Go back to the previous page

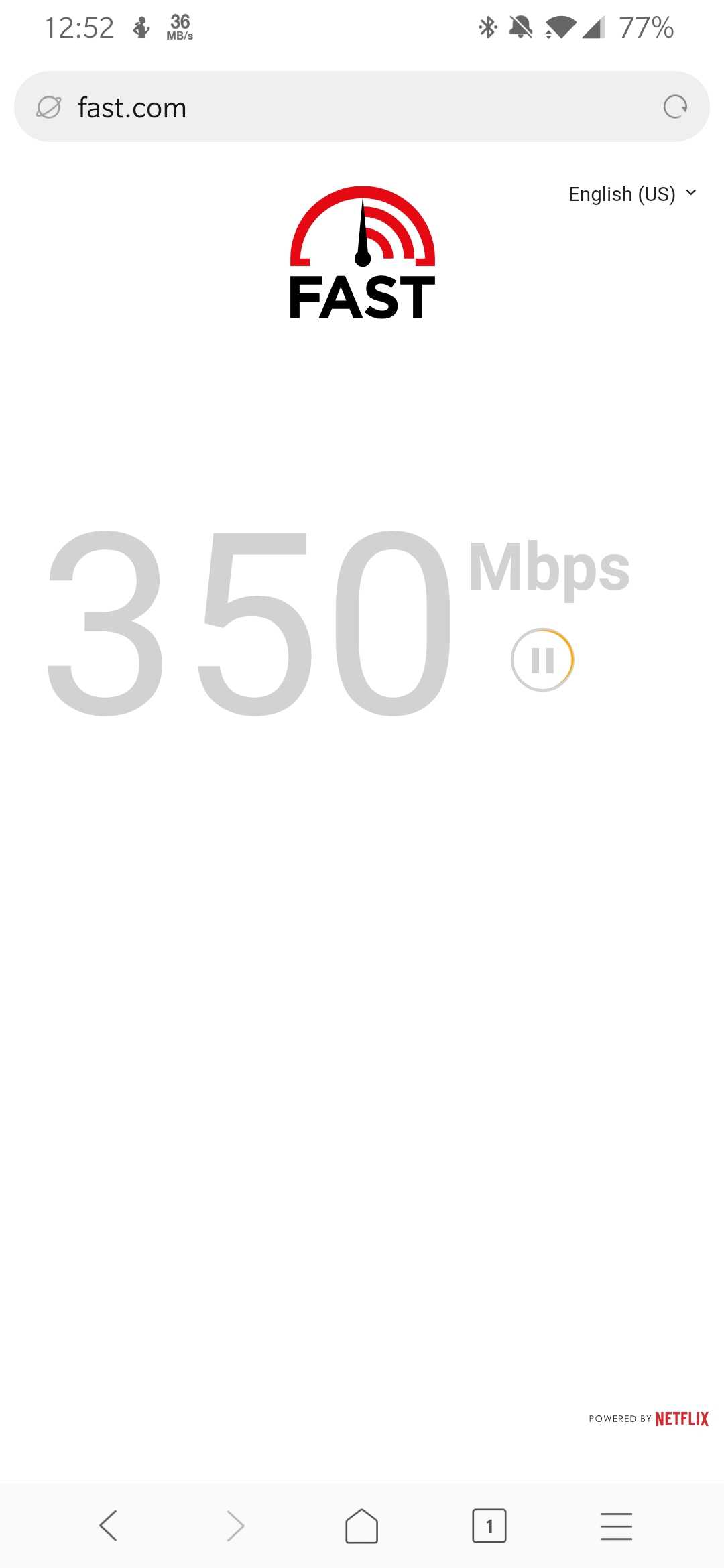click(x=108, y=1526)
